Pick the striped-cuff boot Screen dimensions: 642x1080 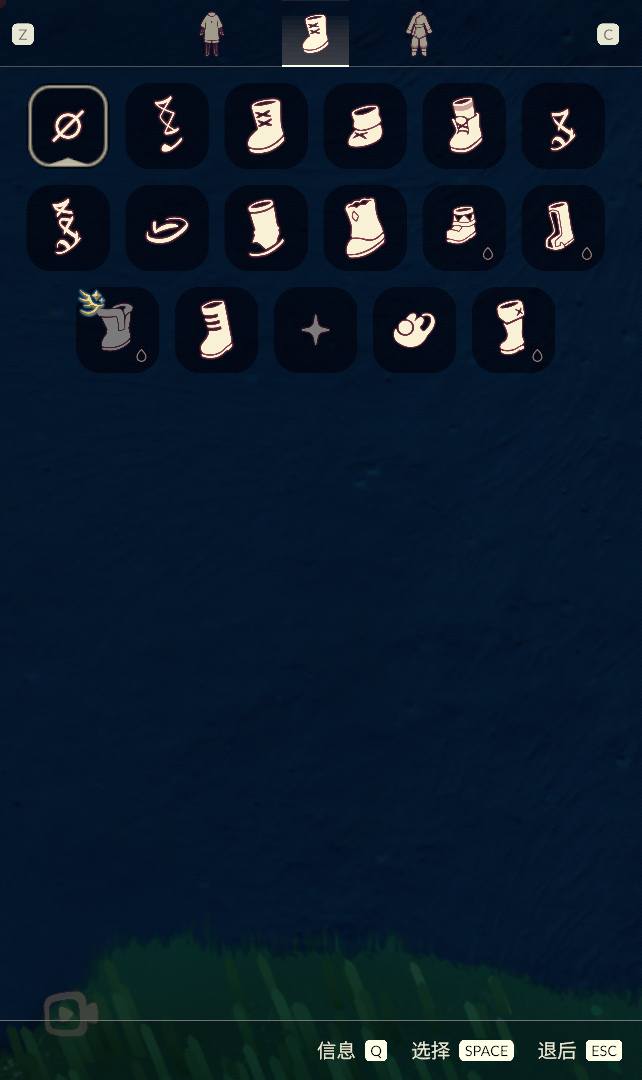(x=216, y=330)
